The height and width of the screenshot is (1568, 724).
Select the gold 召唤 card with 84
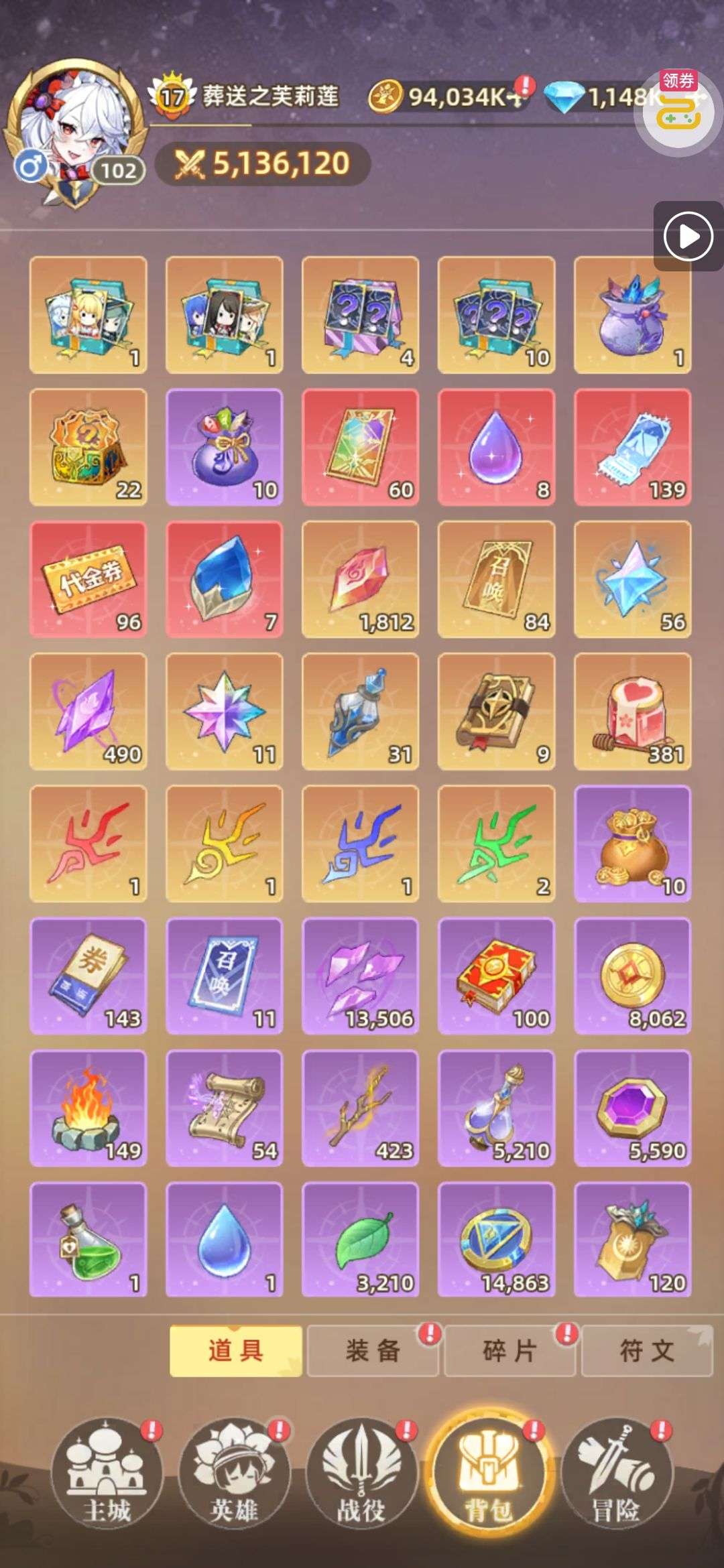[496, 579]
